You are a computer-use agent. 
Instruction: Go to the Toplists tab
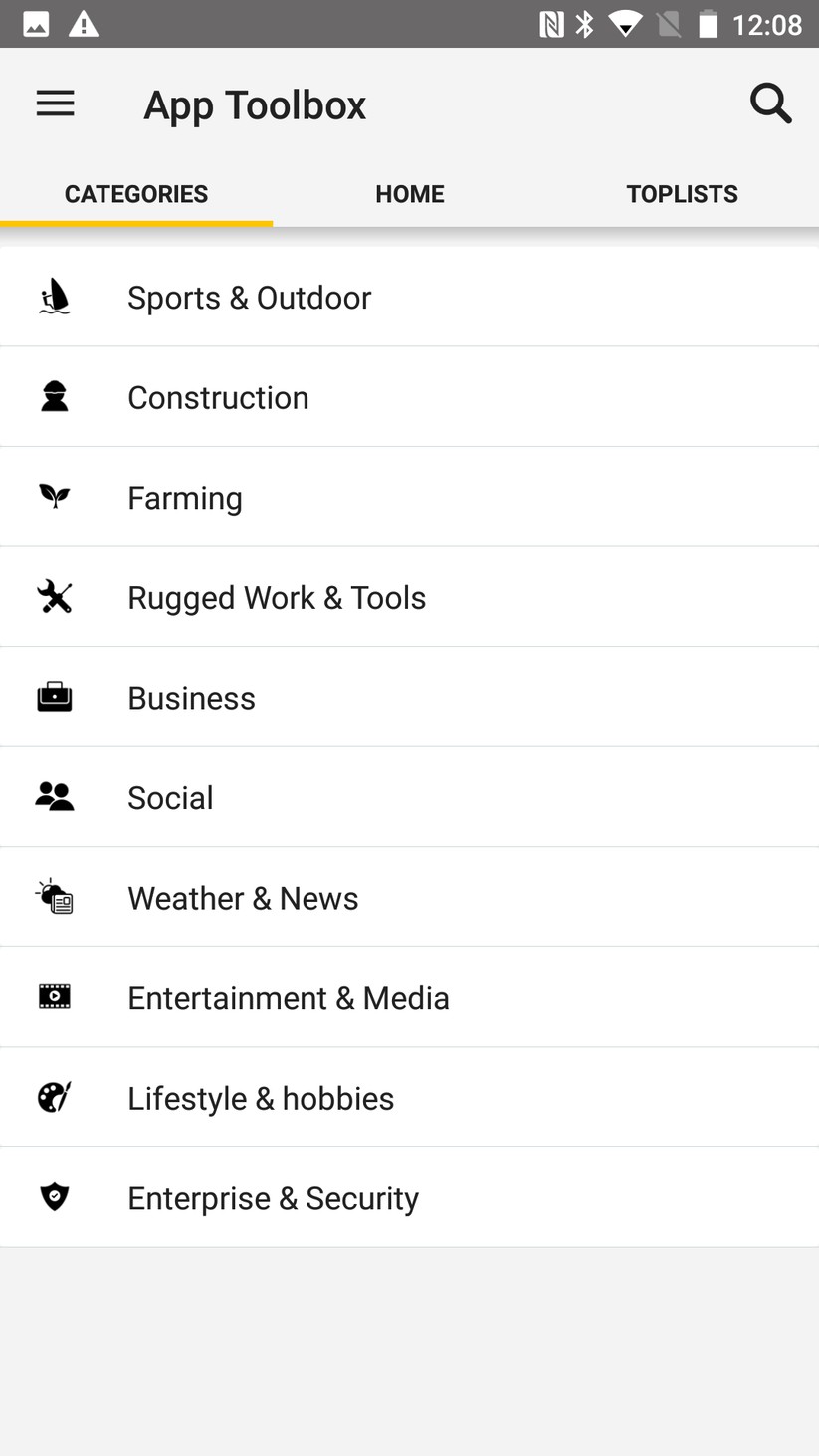(682, 194)
